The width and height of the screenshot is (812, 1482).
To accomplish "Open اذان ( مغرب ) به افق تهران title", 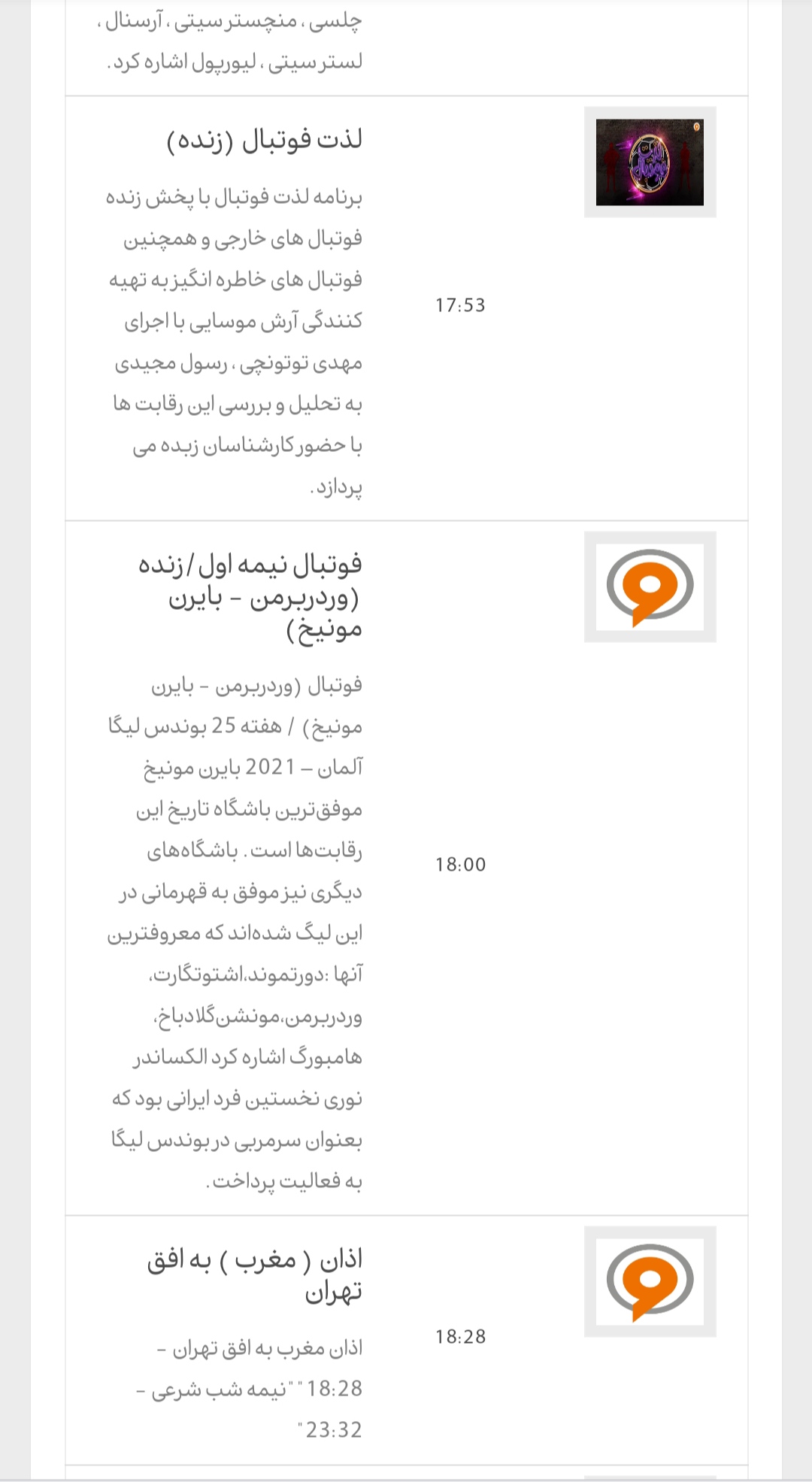I will click(x=255, y=1275).
